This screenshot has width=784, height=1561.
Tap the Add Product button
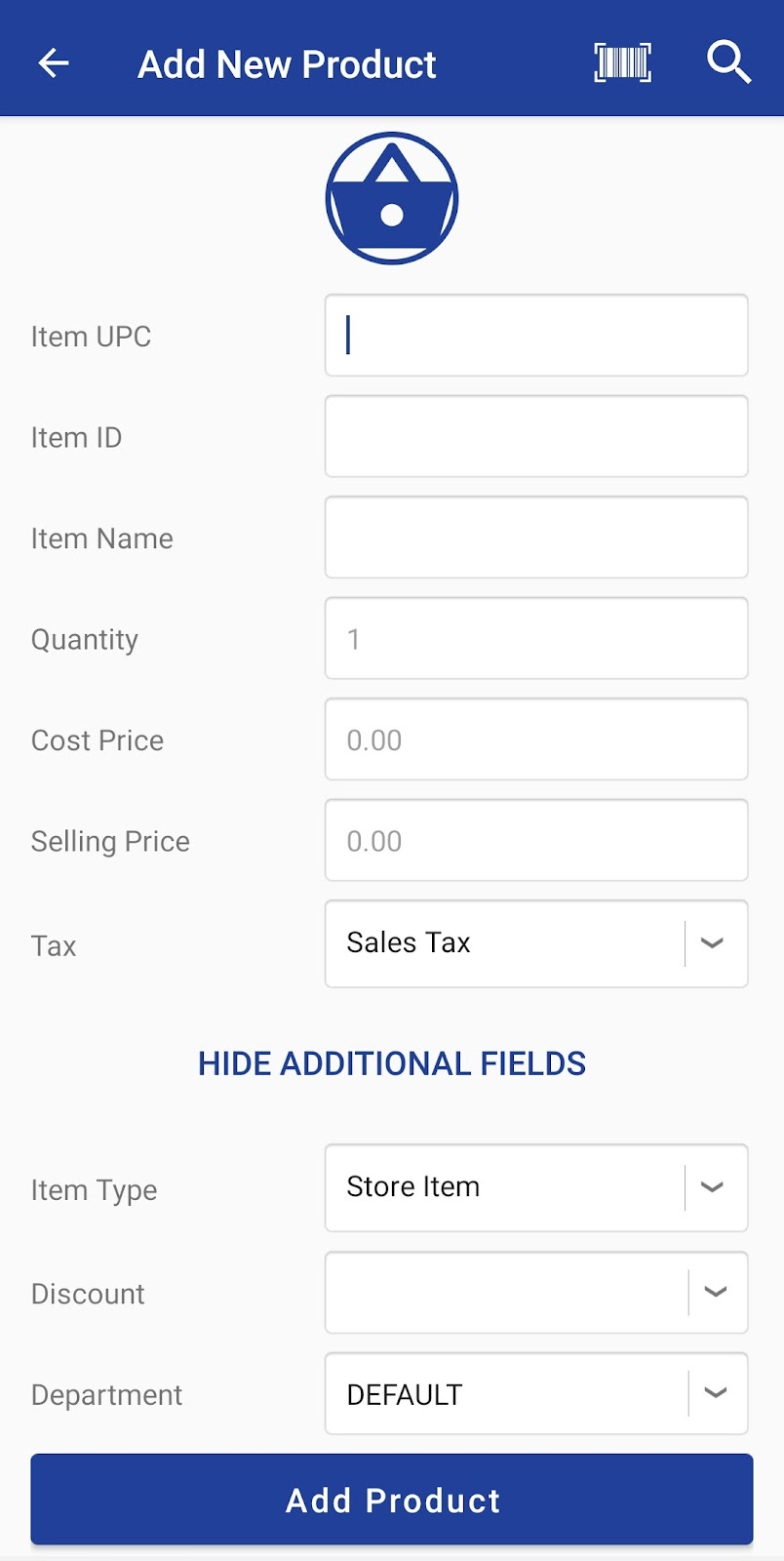tap(392, 1500)
